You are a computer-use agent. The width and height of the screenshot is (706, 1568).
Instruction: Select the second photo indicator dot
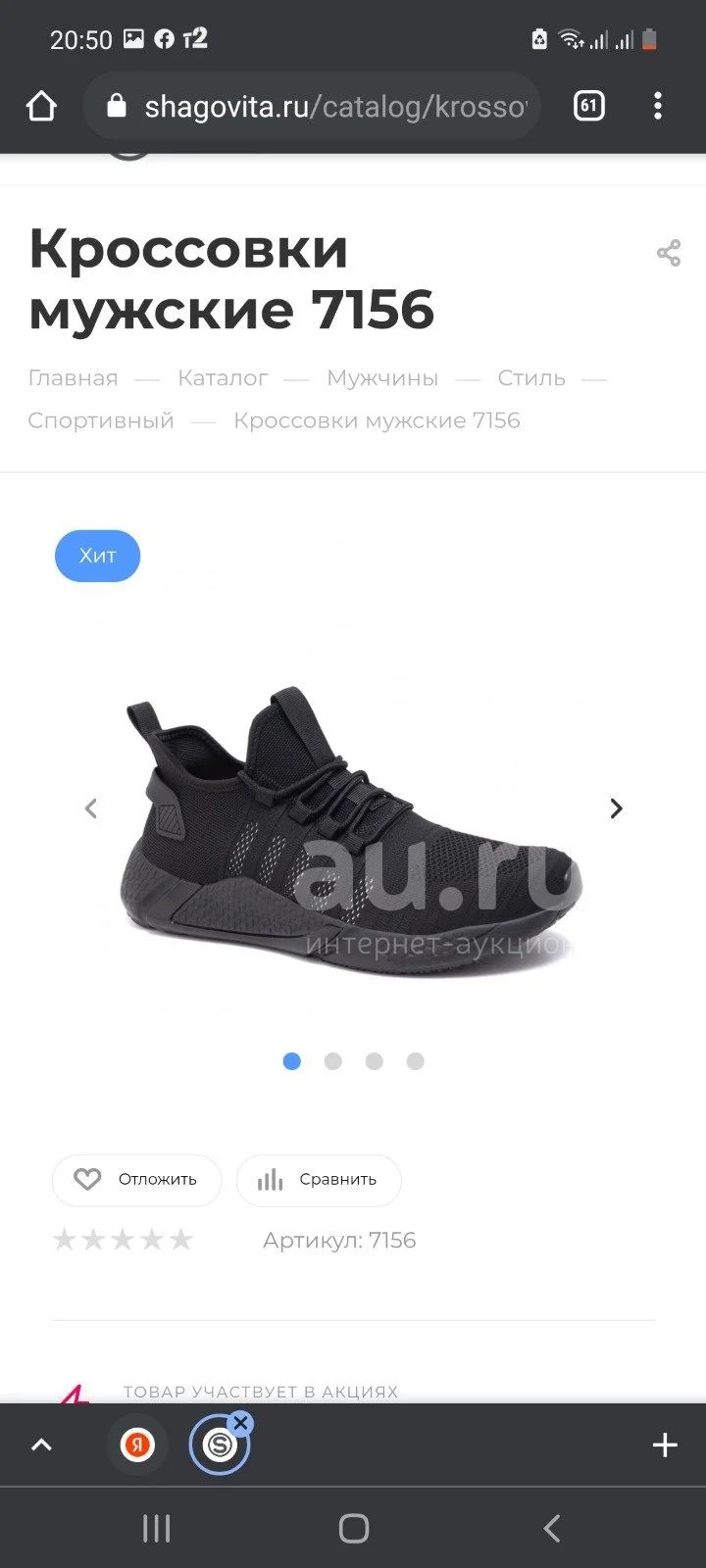[x=333, y=1061]
